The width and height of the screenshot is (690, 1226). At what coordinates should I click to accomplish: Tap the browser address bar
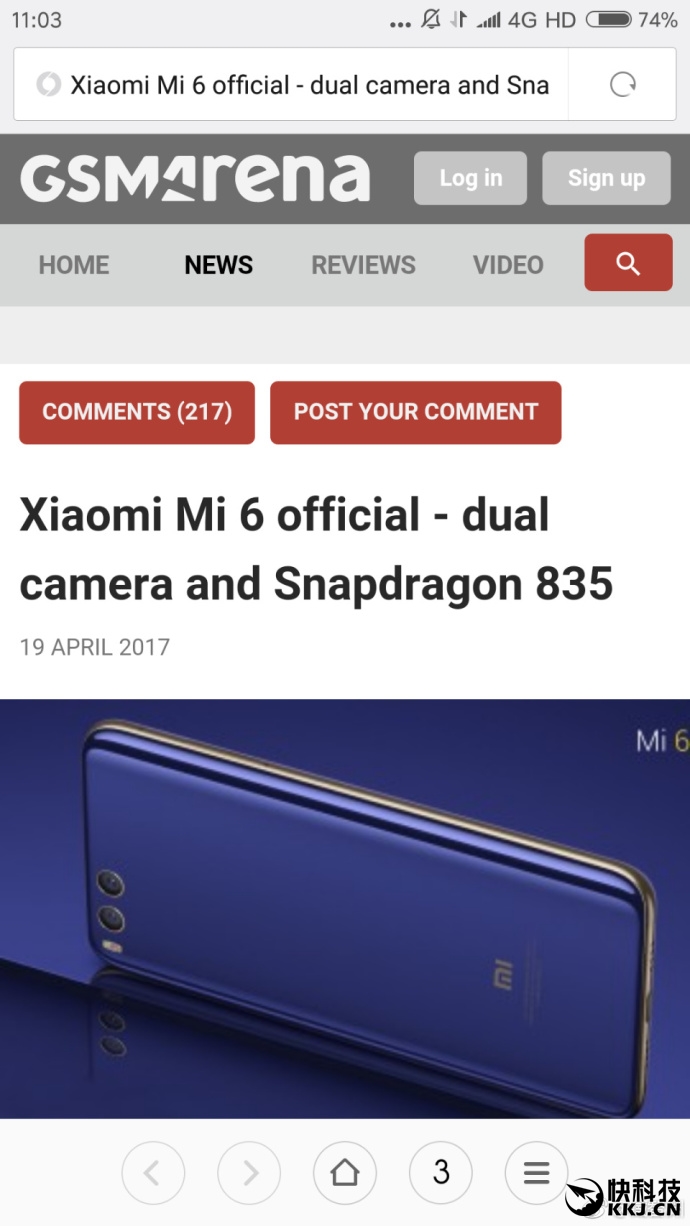click(300, 85)
